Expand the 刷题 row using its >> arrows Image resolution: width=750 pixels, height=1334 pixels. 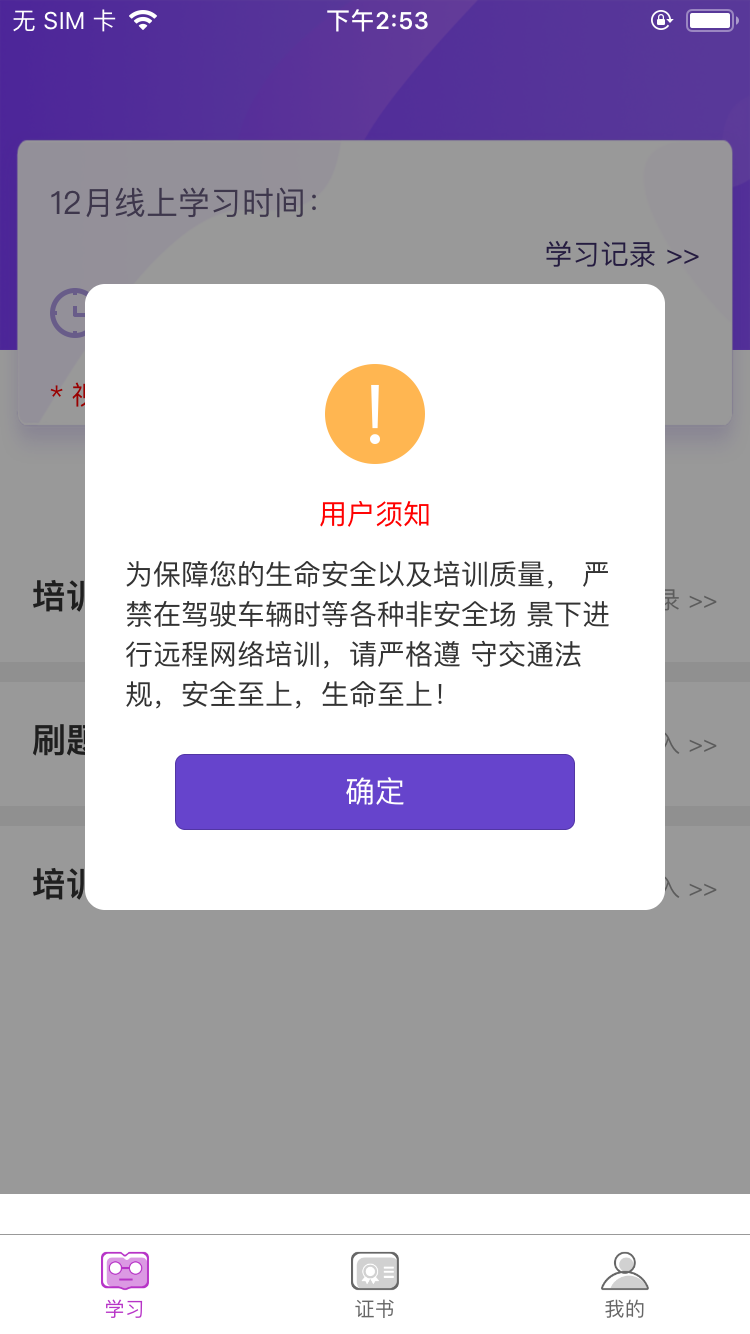pos(703,745)
